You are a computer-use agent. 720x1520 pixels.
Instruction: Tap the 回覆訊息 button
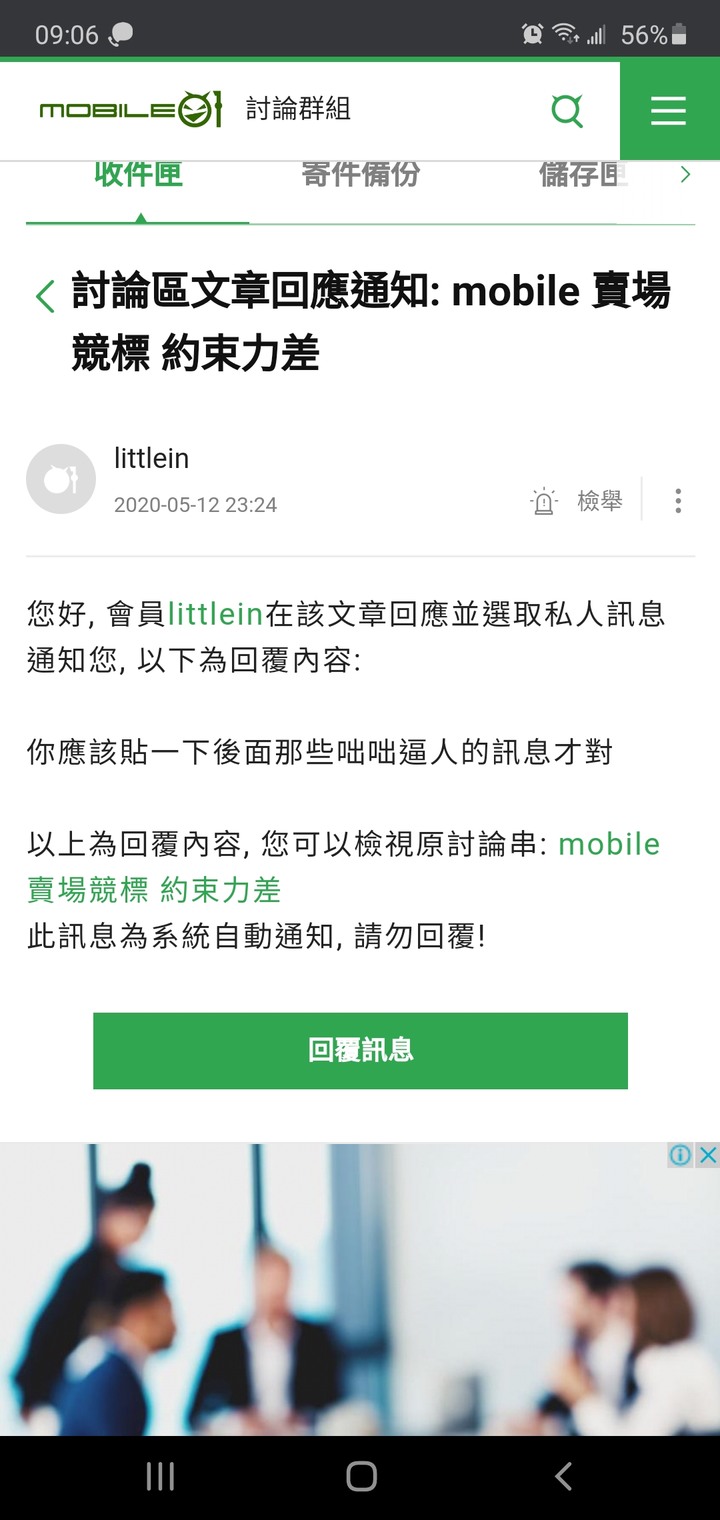coord(360,1050)
